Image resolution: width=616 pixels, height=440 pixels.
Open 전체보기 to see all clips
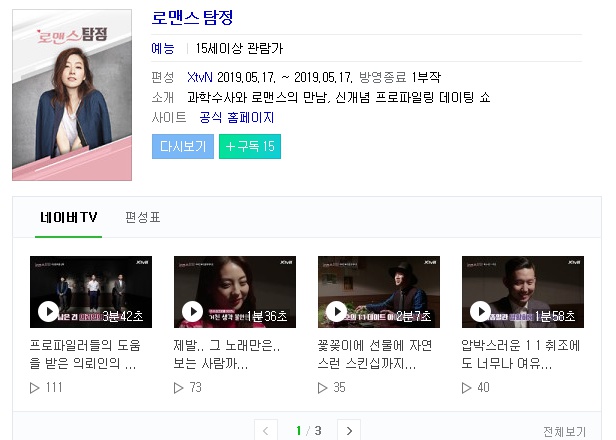[564, 432]
